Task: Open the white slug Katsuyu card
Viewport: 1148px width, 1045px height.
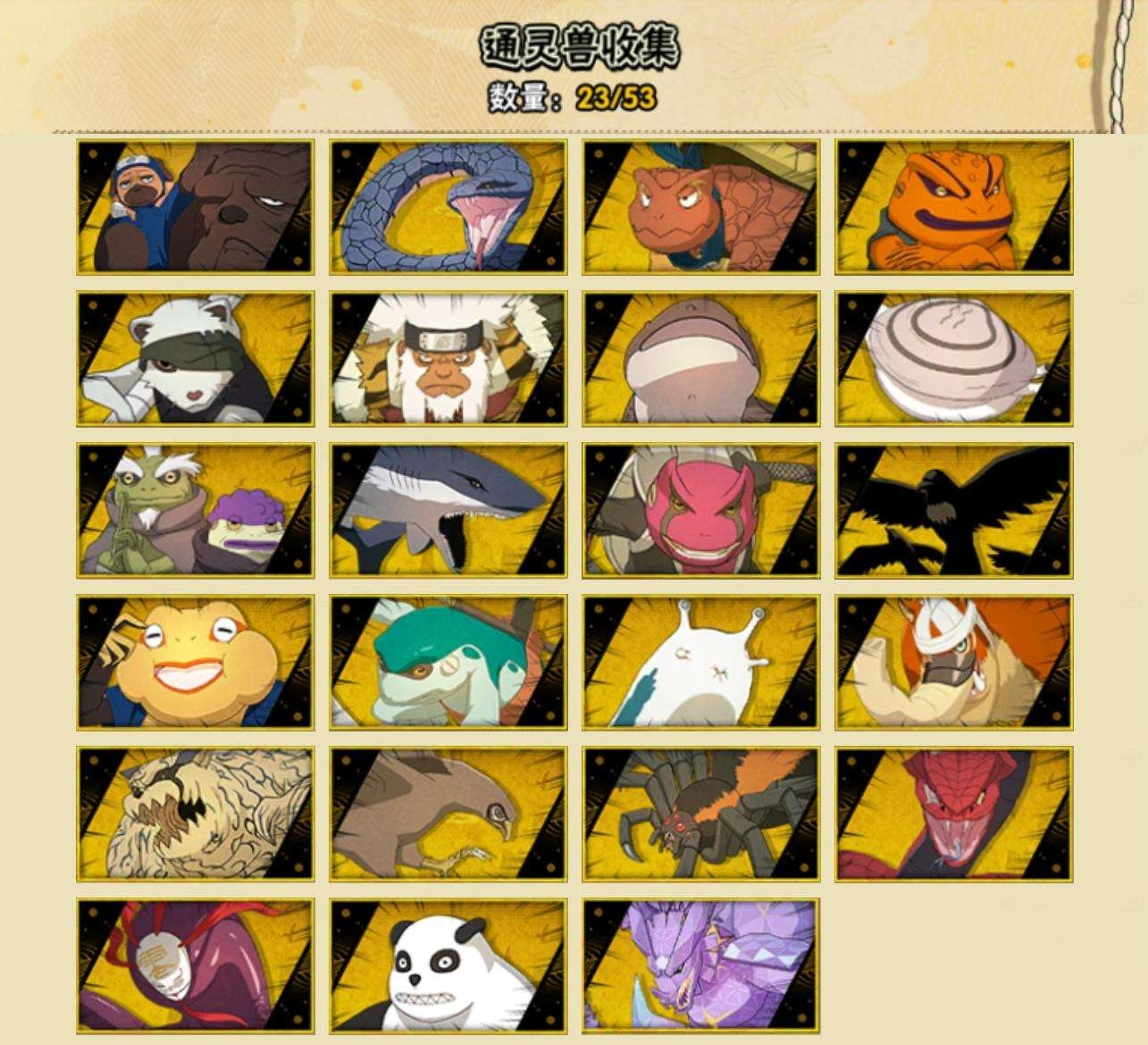Action: tap(701, 662)
